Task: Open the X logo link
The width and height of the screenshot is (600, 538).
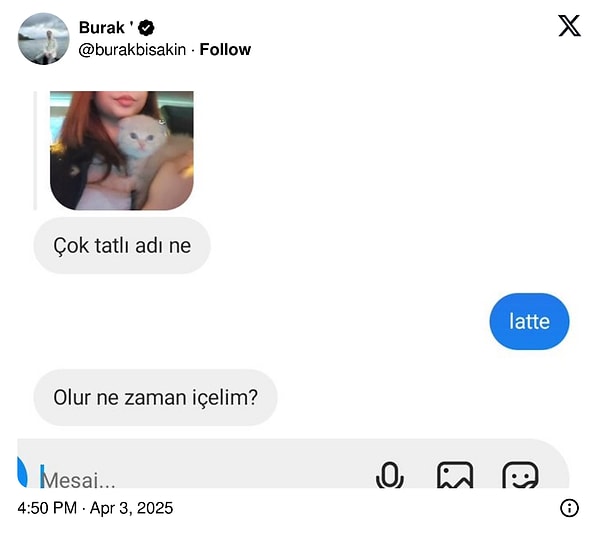Action: point(569,26)
